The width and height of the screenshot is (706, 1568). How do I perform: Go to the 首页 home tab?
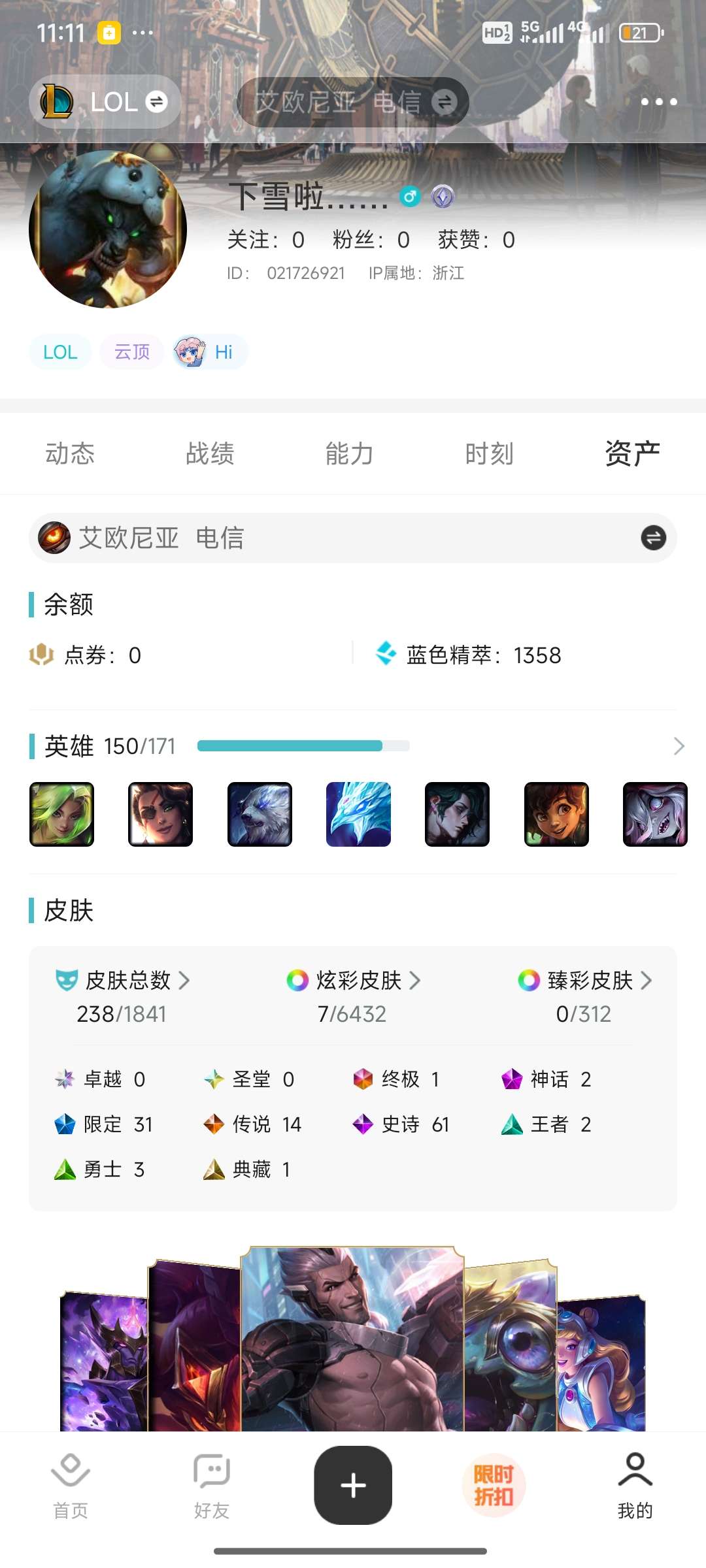[x=71, y=1486]
